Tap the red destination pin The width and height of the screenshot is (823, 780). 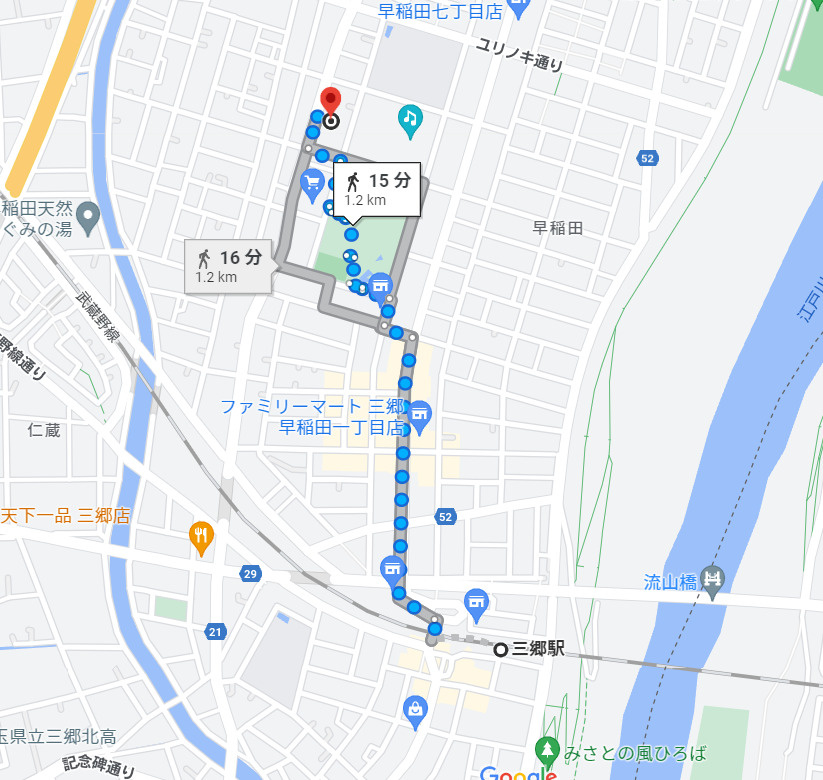(x=330, y=101)
